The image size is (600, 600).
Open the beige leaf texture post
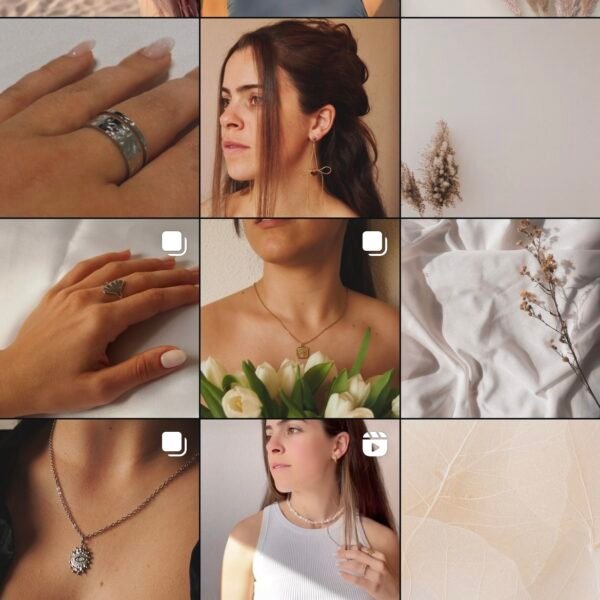[500, 510]
